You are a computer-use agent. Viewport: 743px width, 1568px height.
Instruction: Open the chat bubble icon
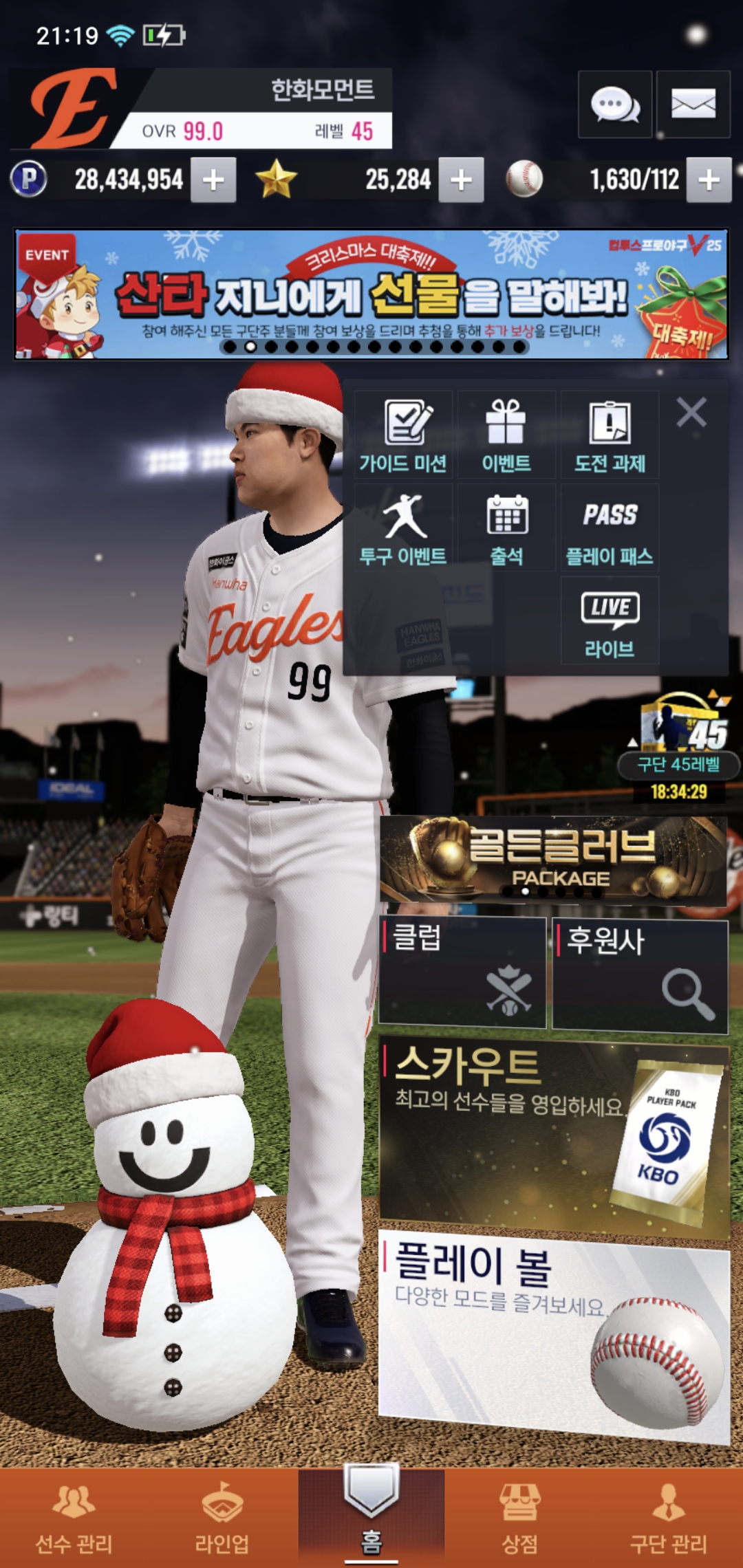tap(614, 105)
